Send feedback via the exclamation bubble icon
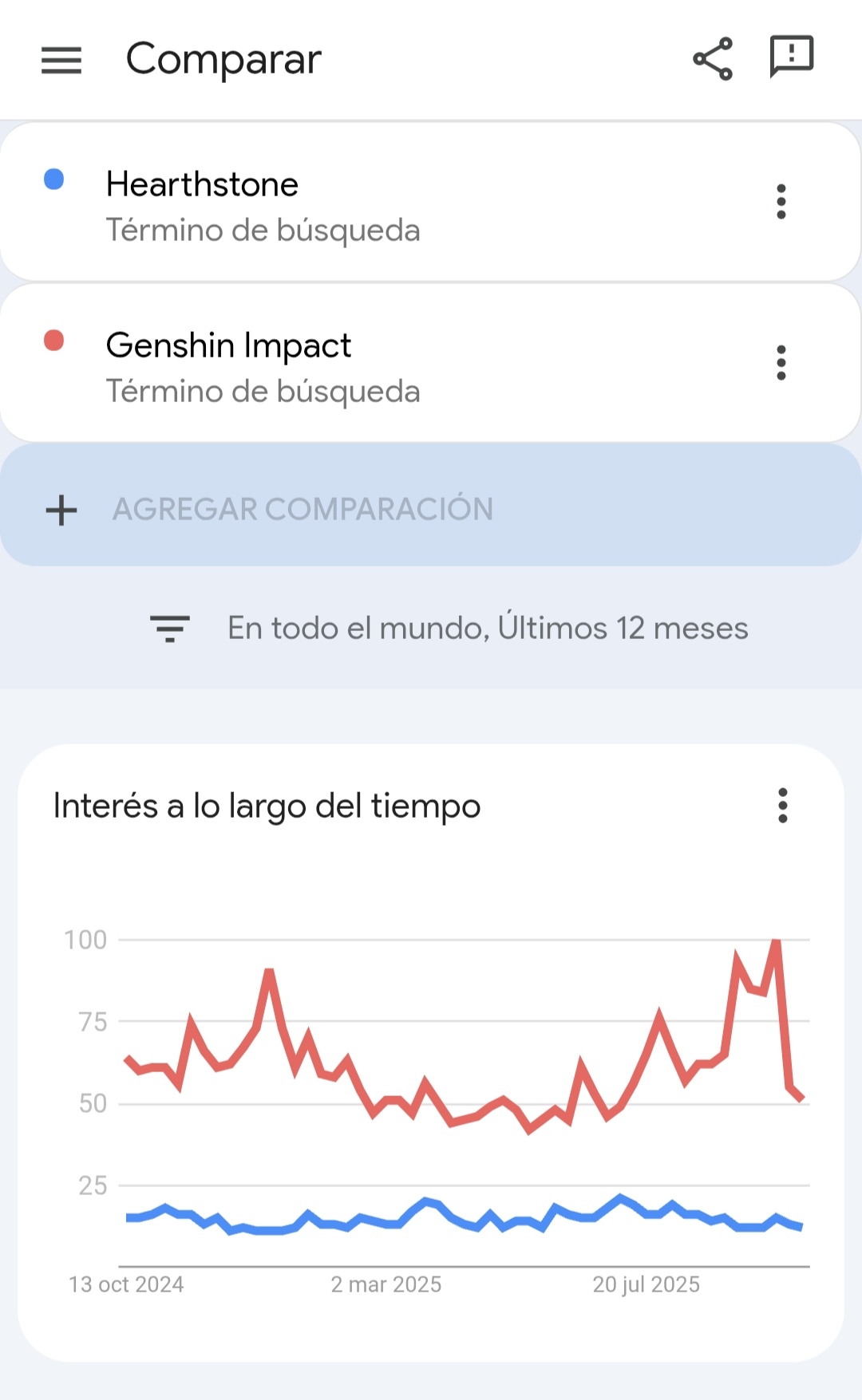Image resolution: width=862 pixels, height=1400 pixels. pos(791,57)
